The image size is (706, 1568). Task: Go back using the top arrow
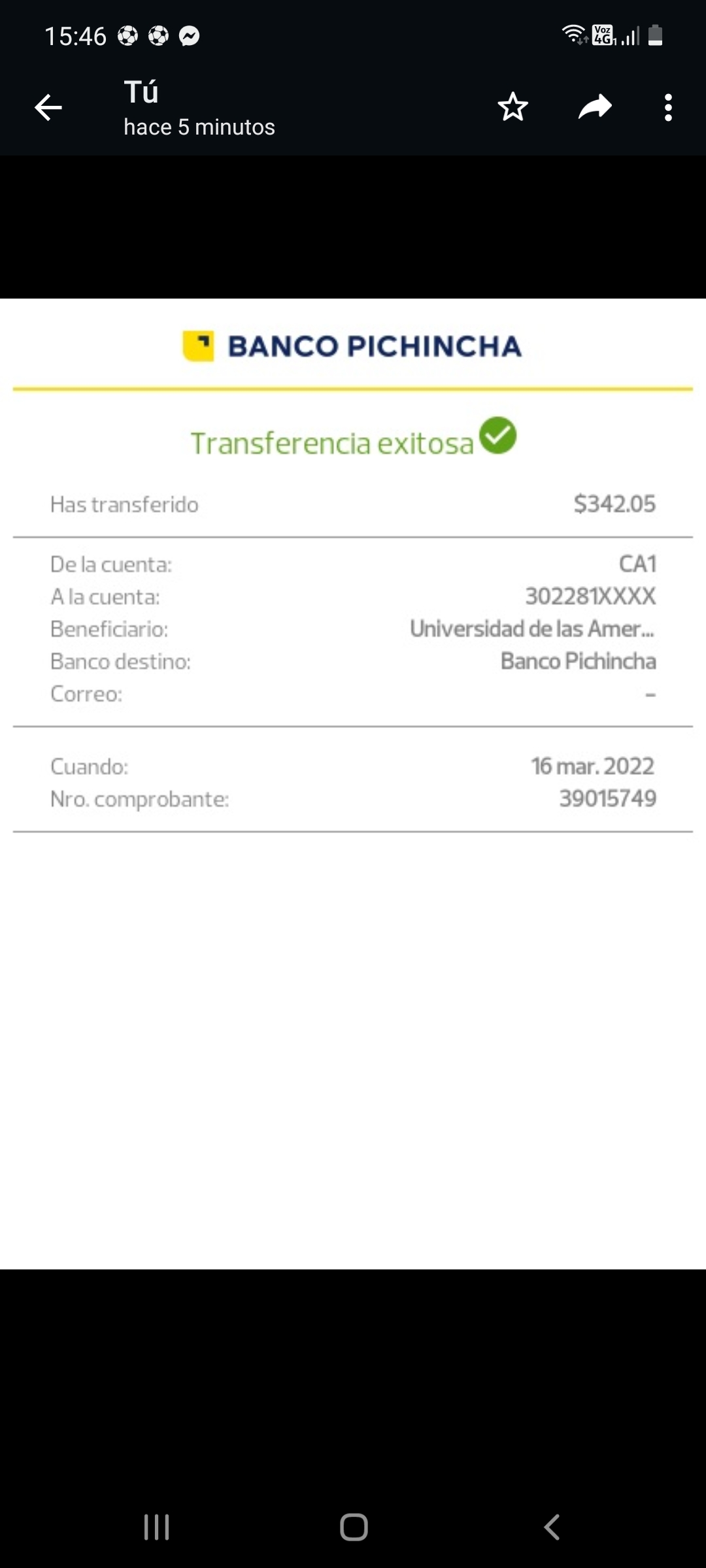click(x=48, y=108)
